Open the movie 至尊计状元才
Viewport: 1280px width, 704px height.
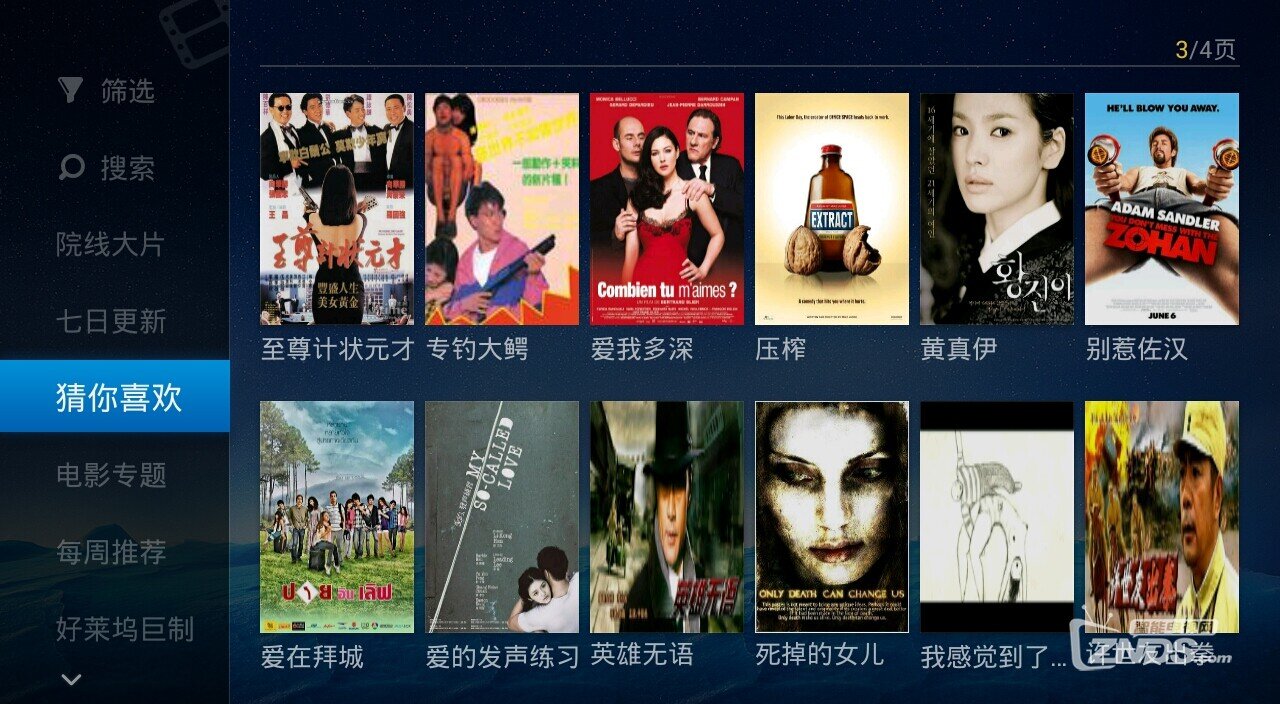[336, 209]
